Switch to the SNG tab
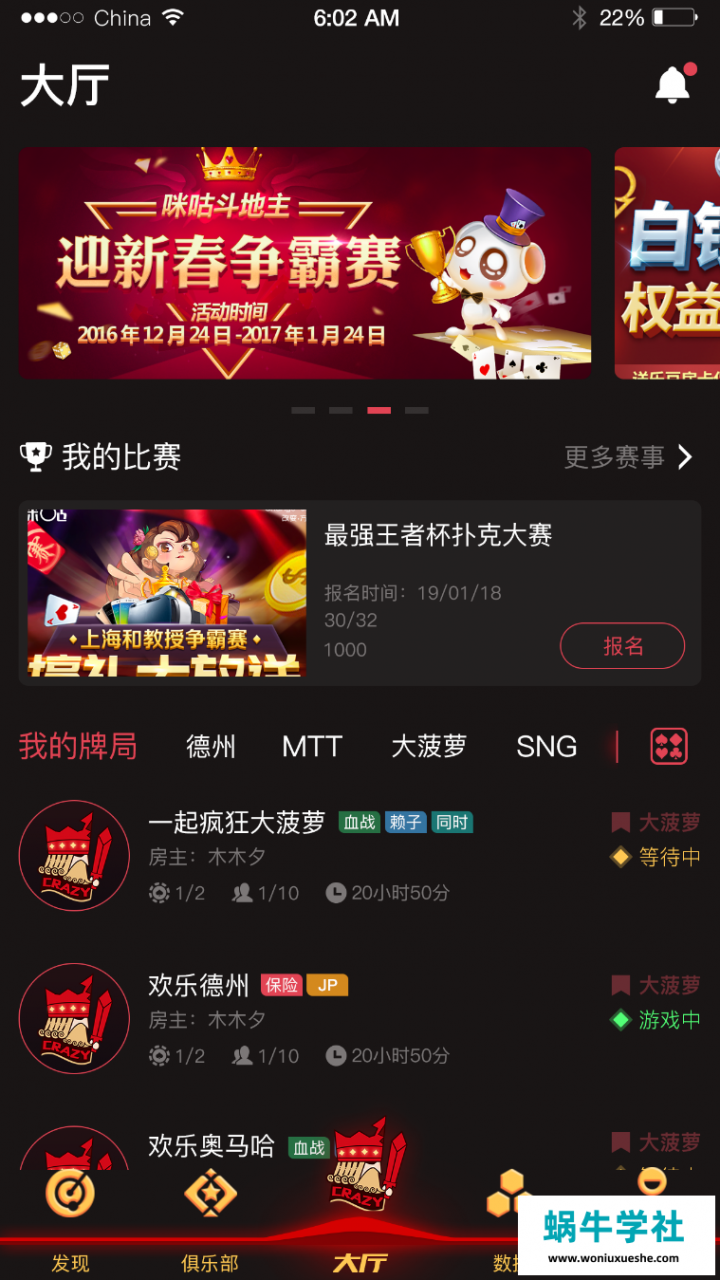 (546, 746)
